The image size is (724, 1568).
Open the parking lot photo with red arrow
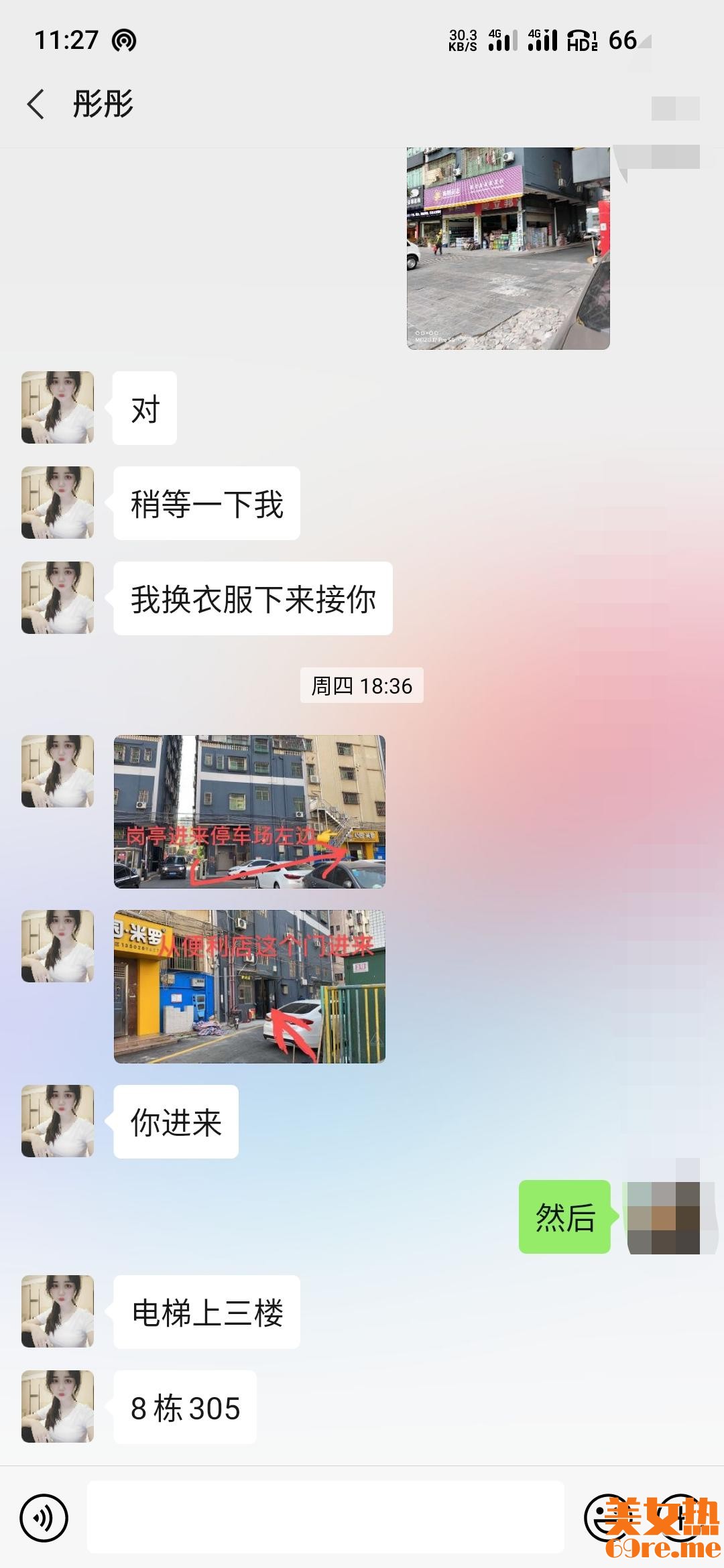tap(249, 811)
